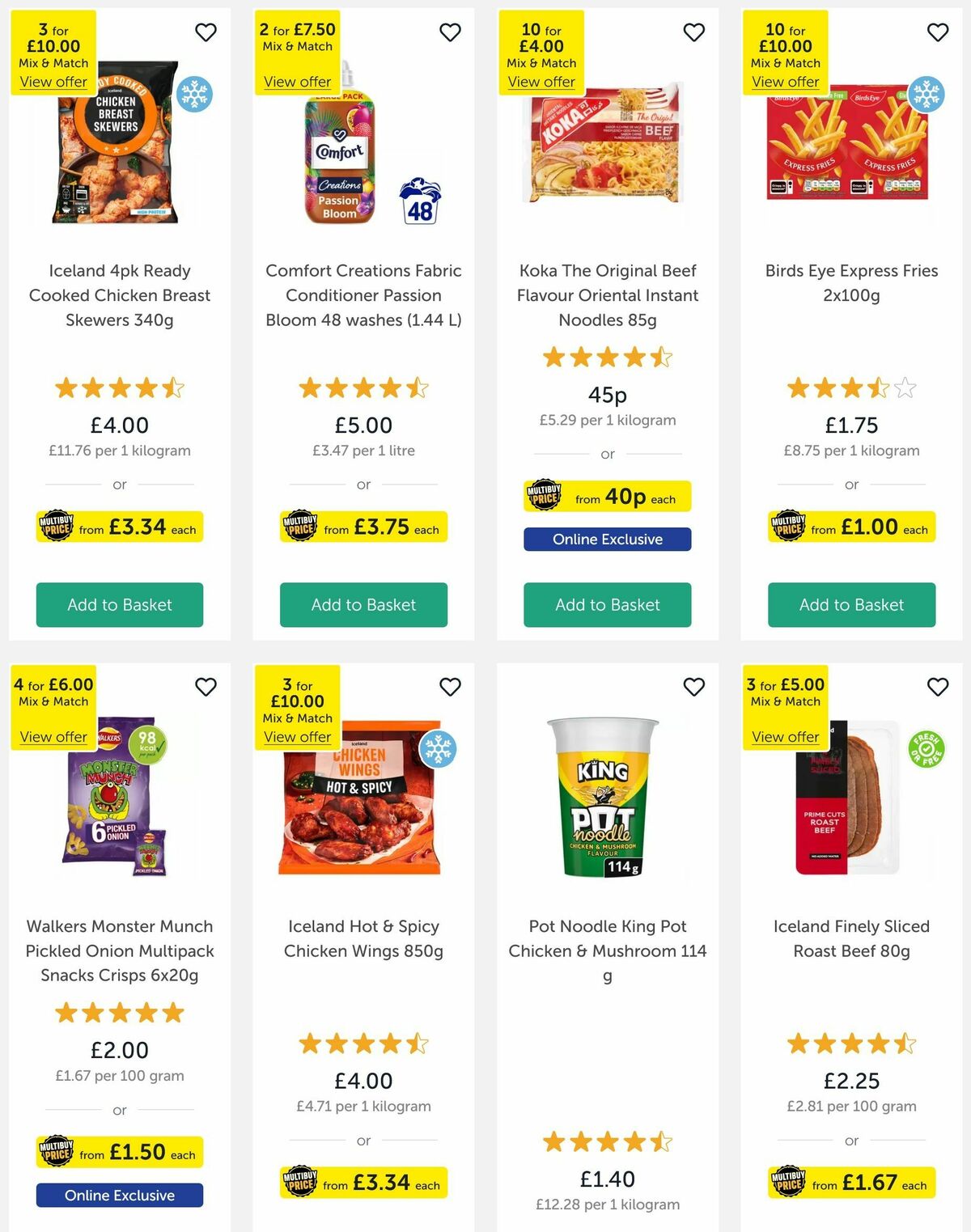This screenshot has height=1232, width=971.
Task: Expand the 4 for £6.00 Monster Munch offer
Action: [x=52, y=737]
